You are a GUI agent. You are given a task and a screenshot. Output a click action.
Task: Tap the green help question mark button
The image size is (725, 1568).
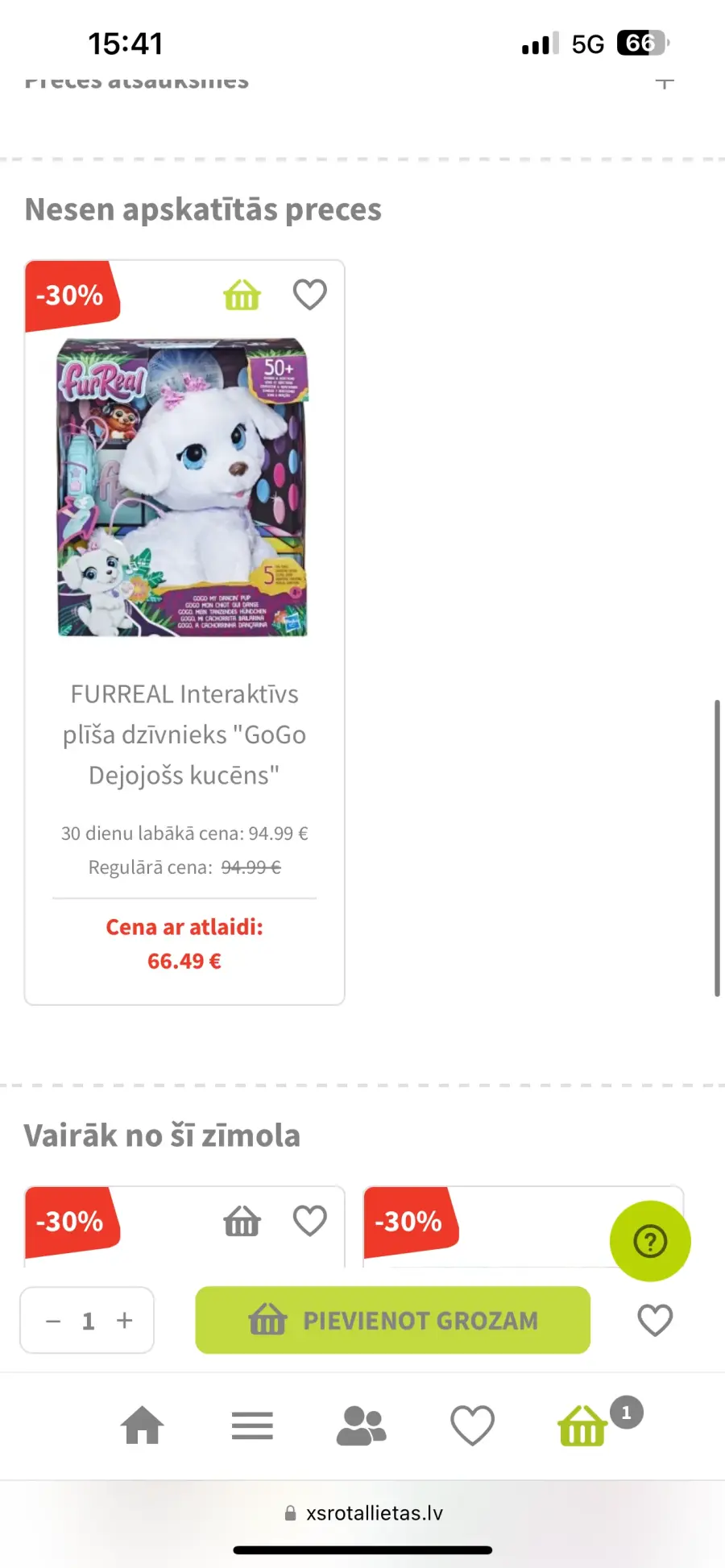pos(650,1241)
